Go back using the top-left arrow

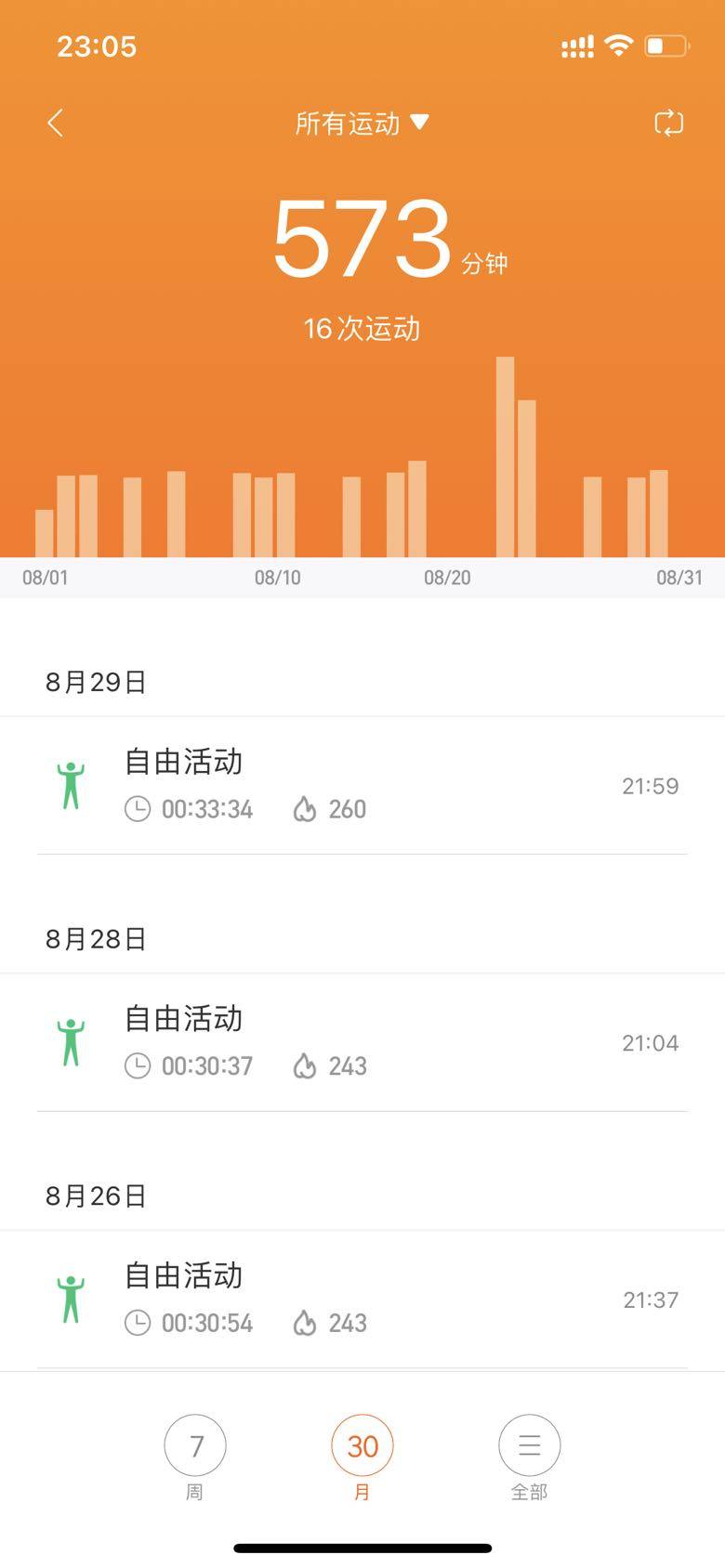[x=56, y=123]
